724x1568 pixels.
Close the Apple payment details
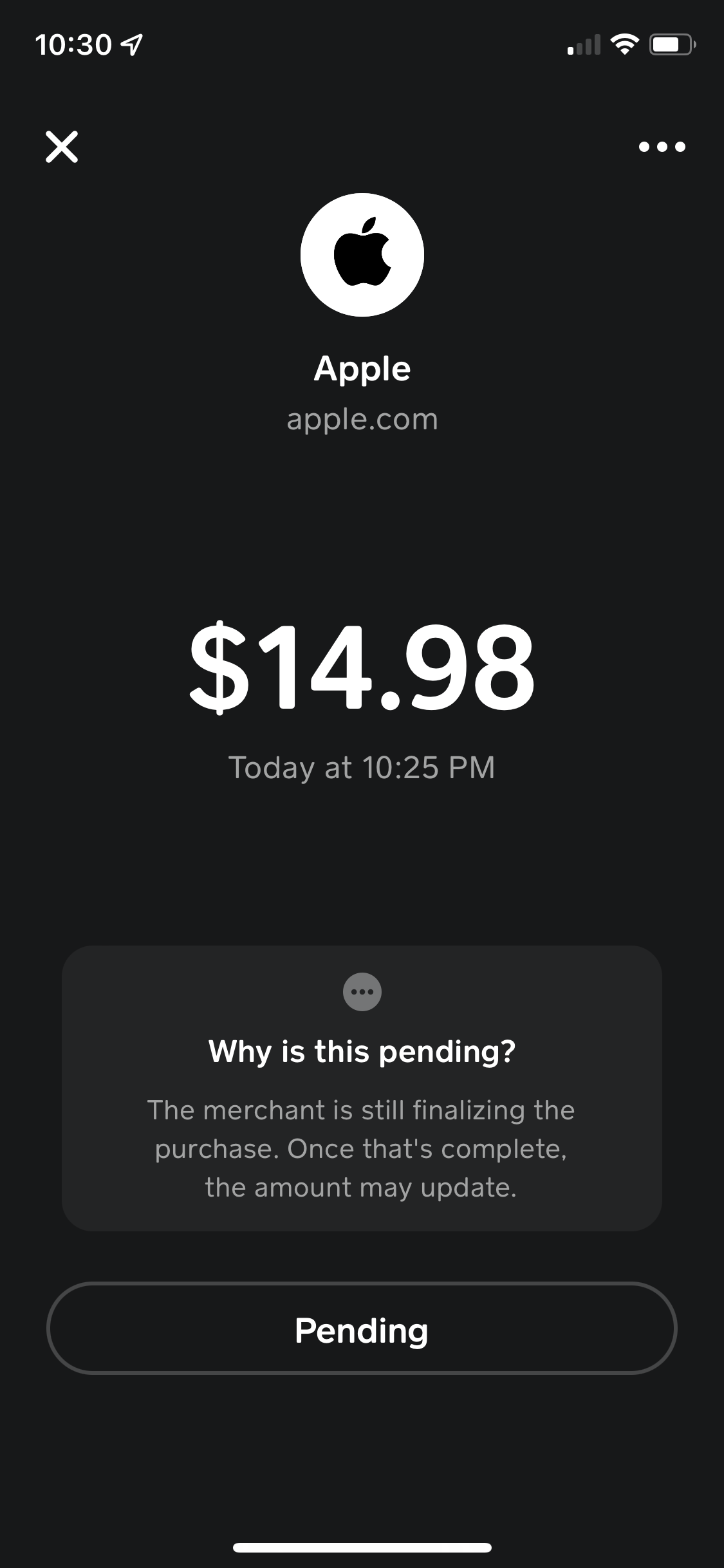62,147
